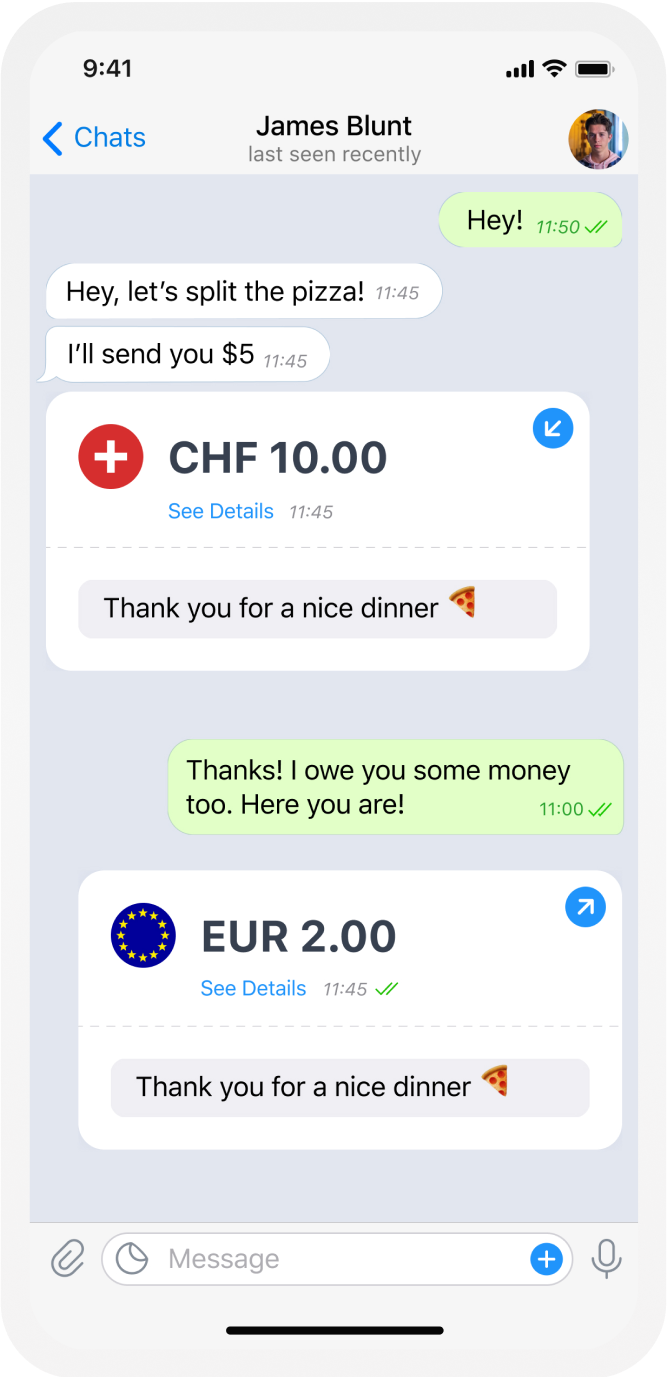See Details of EUR 2.00 payment
The width and height of the screenshot is (667, 1377).
(253, 989)
